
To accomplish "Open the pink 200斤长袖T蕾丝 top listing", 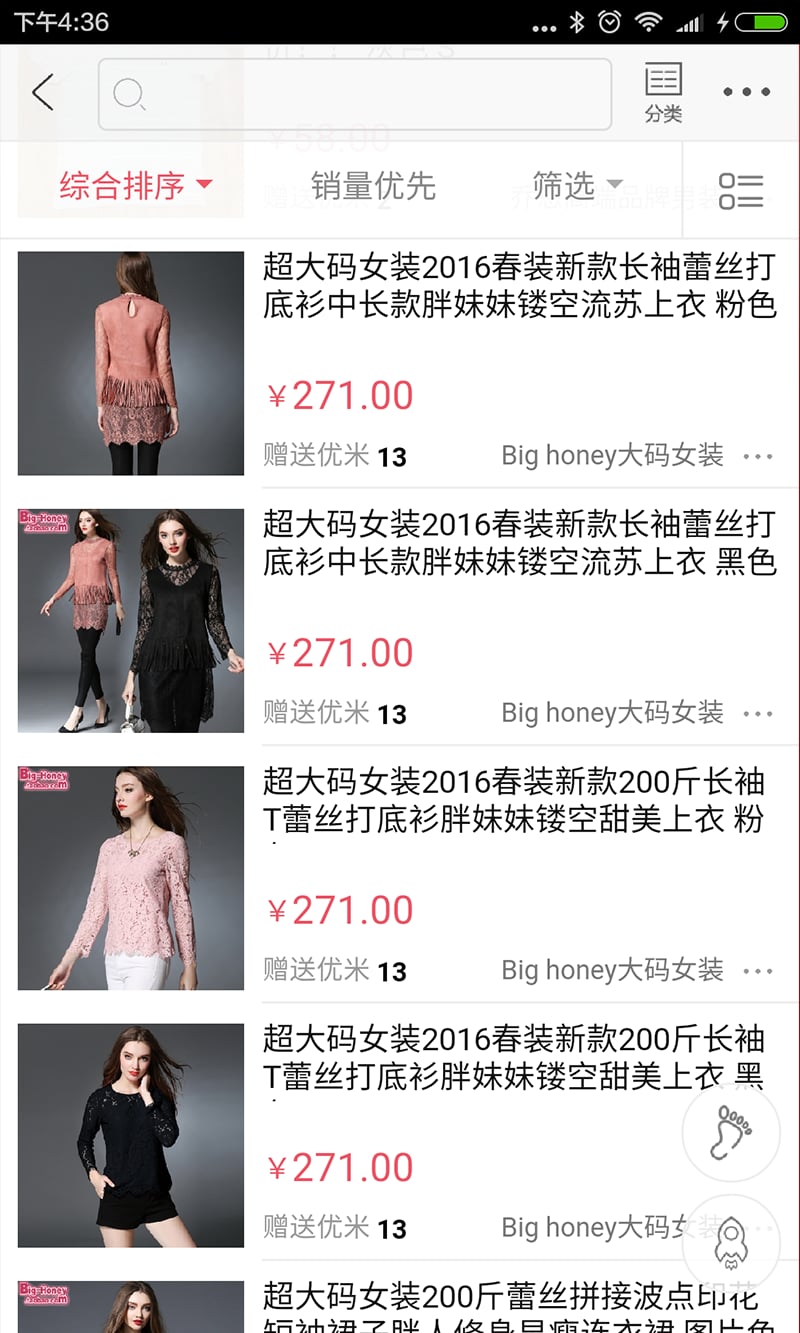I will tap(400, 877).
